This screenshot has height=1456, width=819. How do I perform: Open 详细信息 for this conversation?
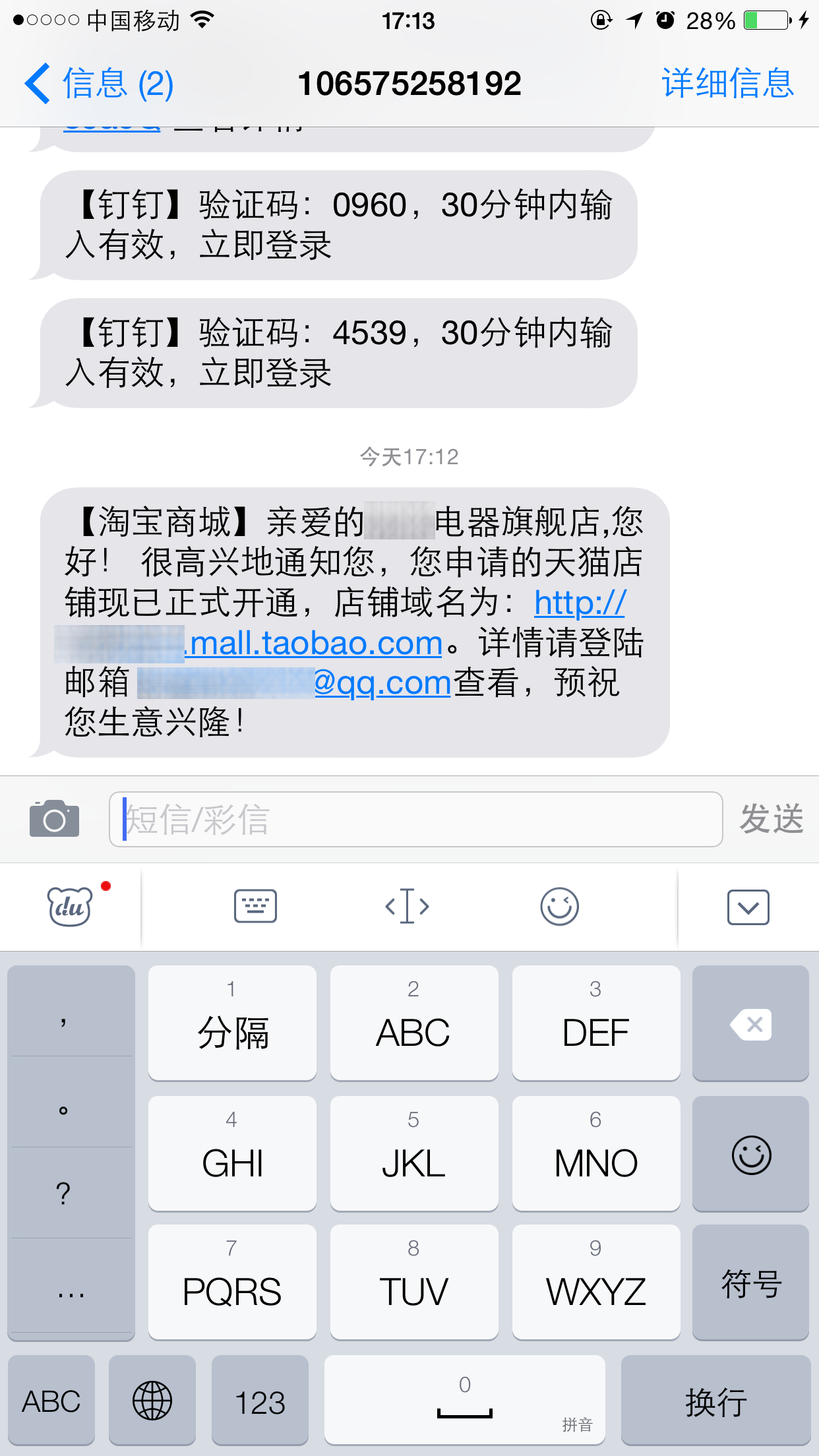[x=727, y=84]
